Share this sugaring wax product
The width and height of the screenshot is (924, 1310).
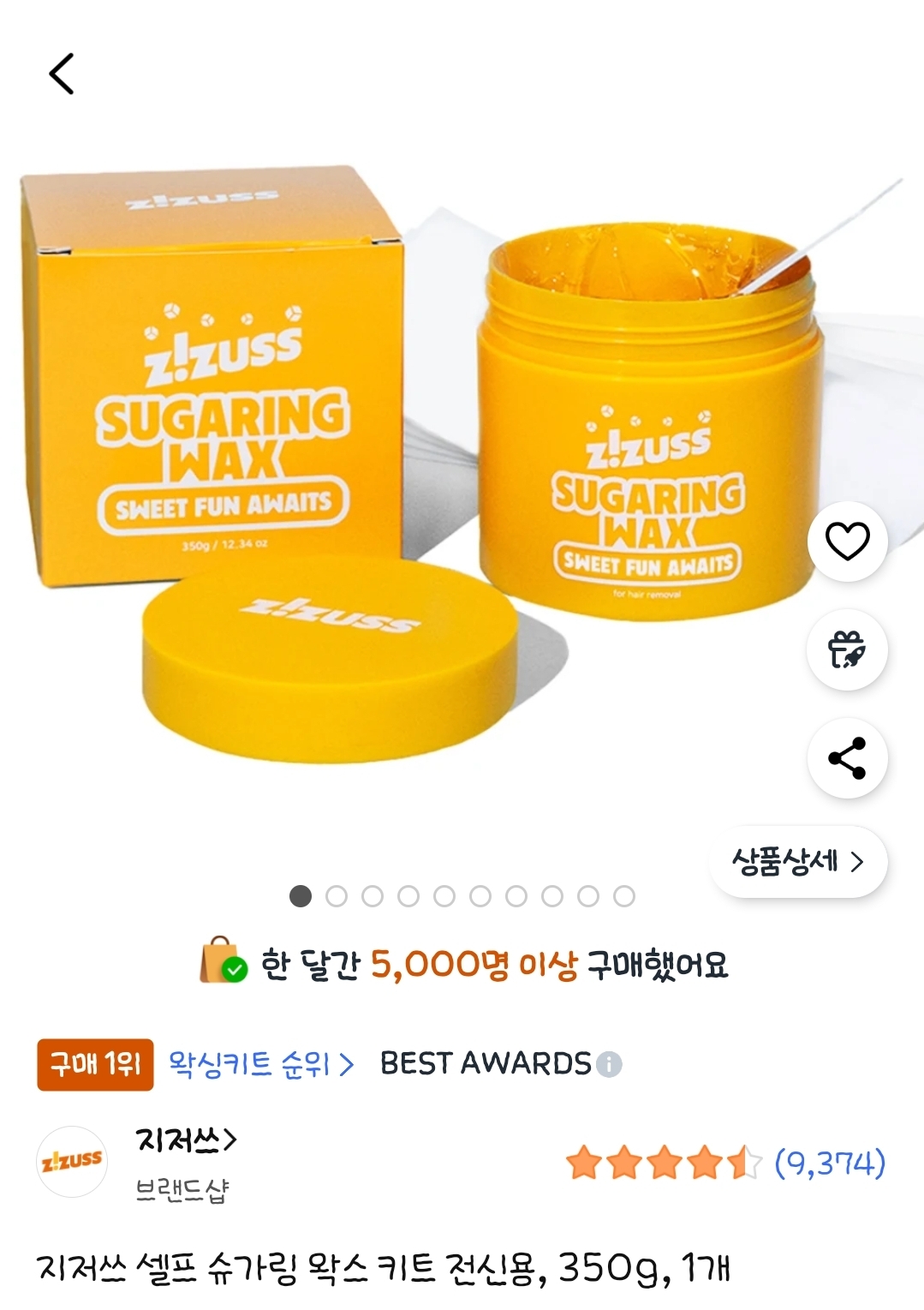click(847, 758)
